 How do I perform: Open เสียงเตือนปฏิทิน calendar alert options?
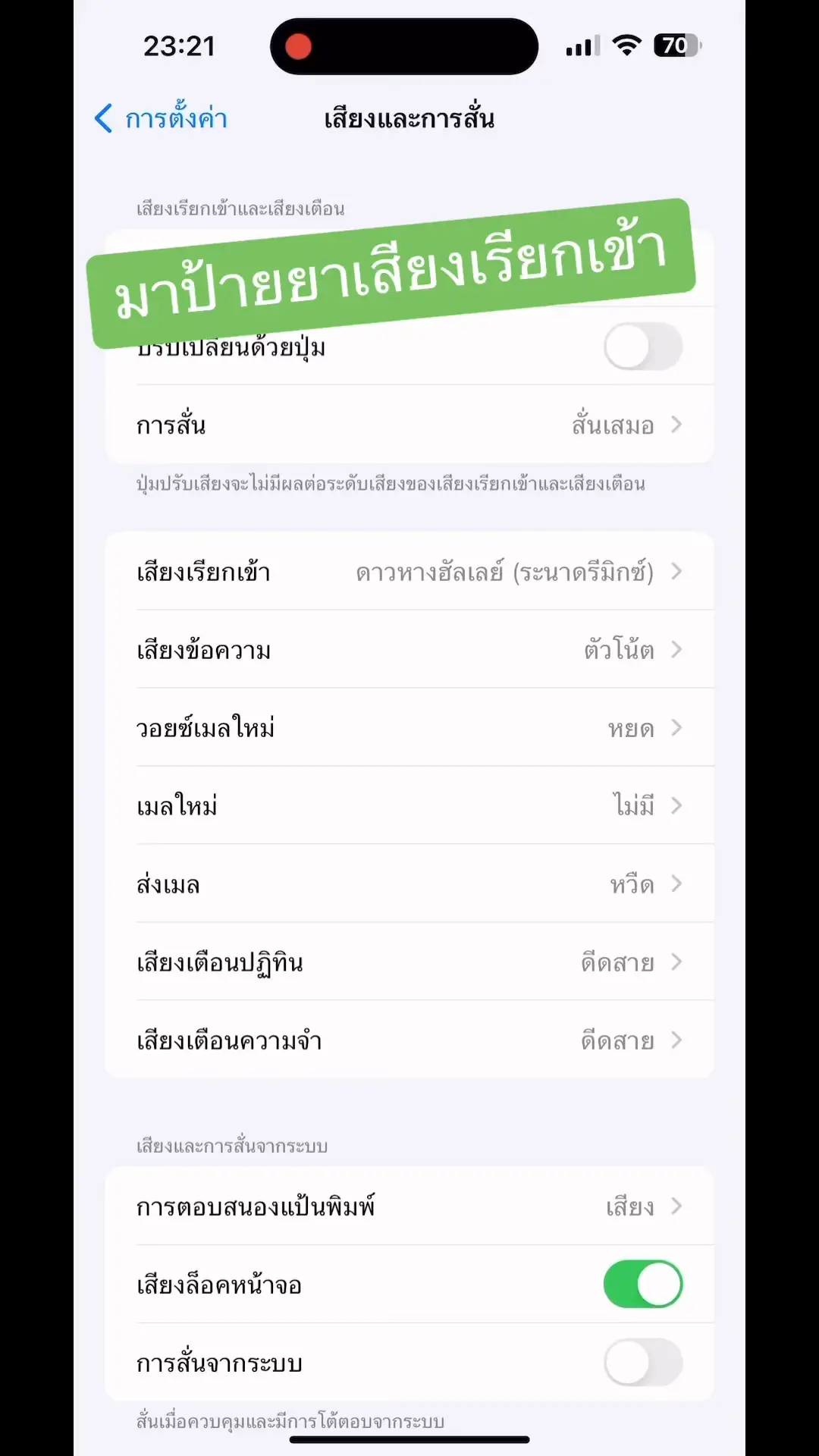coord(409,962)
